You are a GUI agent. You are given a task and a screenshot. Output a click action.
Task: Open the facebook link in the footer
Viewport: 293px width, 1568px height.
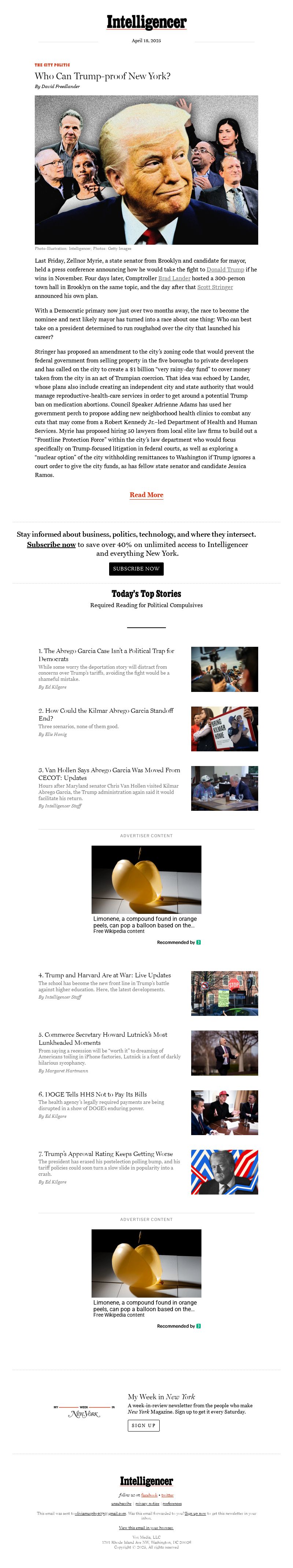[x=149, y=1495]
